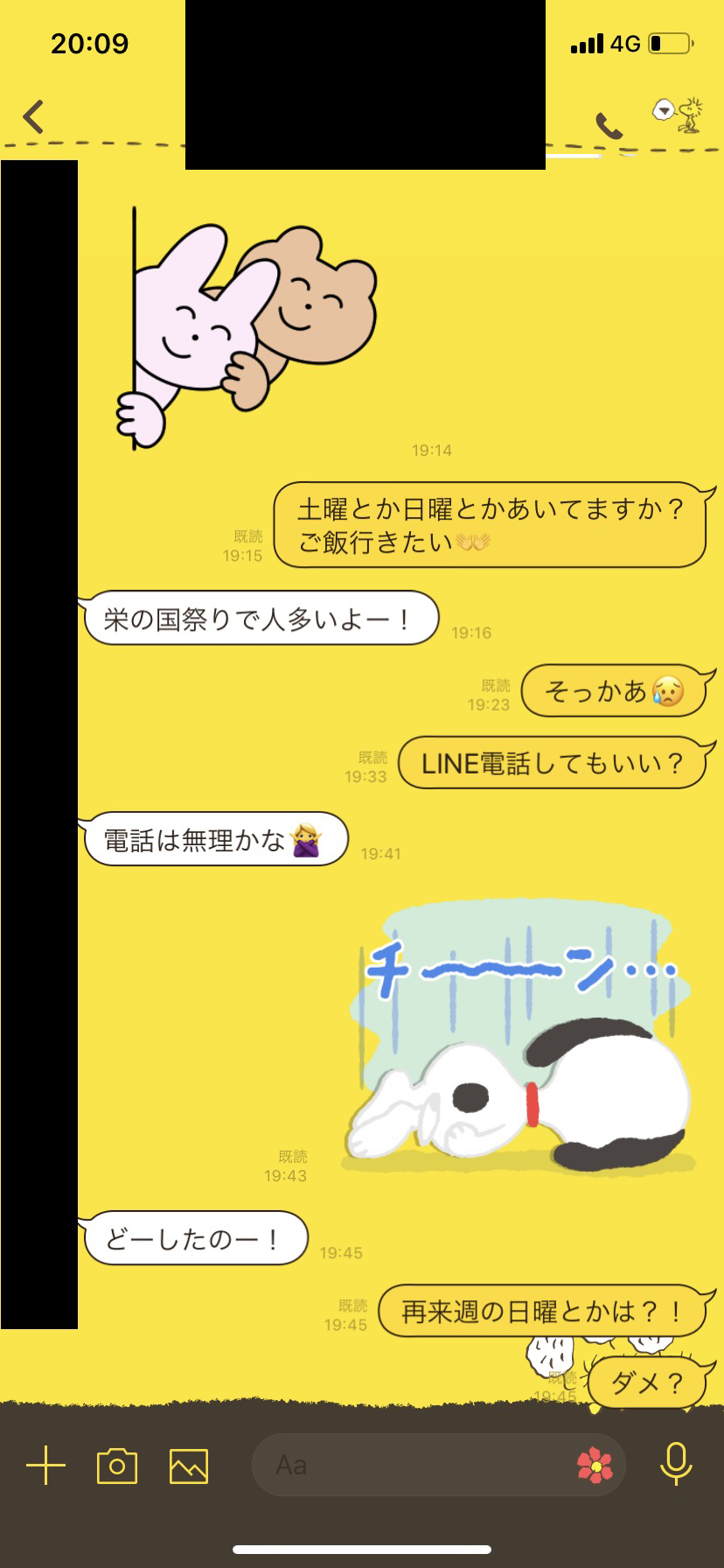724x1568 pixels.
Task: Go back to the chat list
Action: pos(33,116)
